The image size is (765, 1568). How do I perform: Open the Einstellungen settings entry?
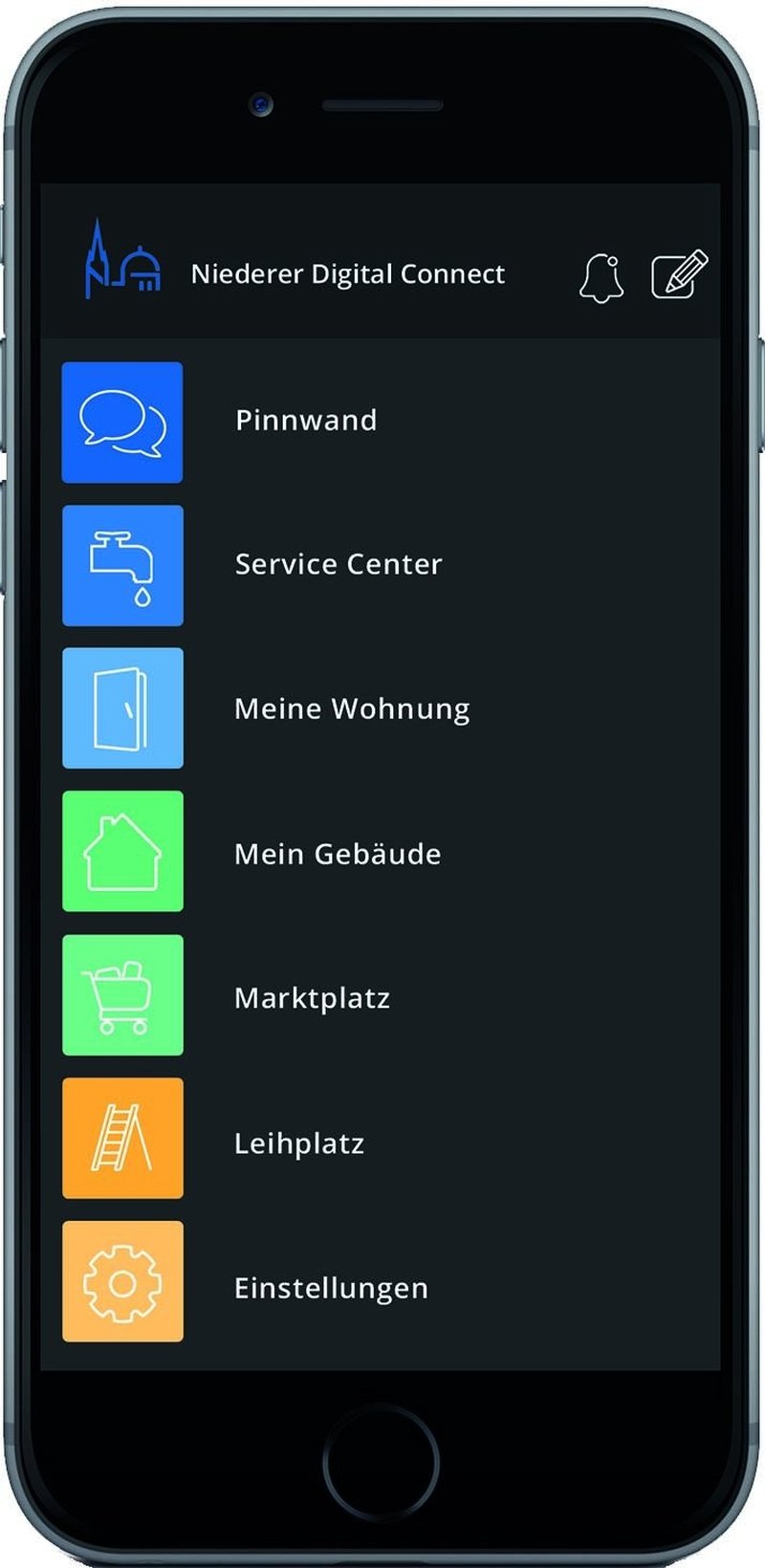(332, 1287)
